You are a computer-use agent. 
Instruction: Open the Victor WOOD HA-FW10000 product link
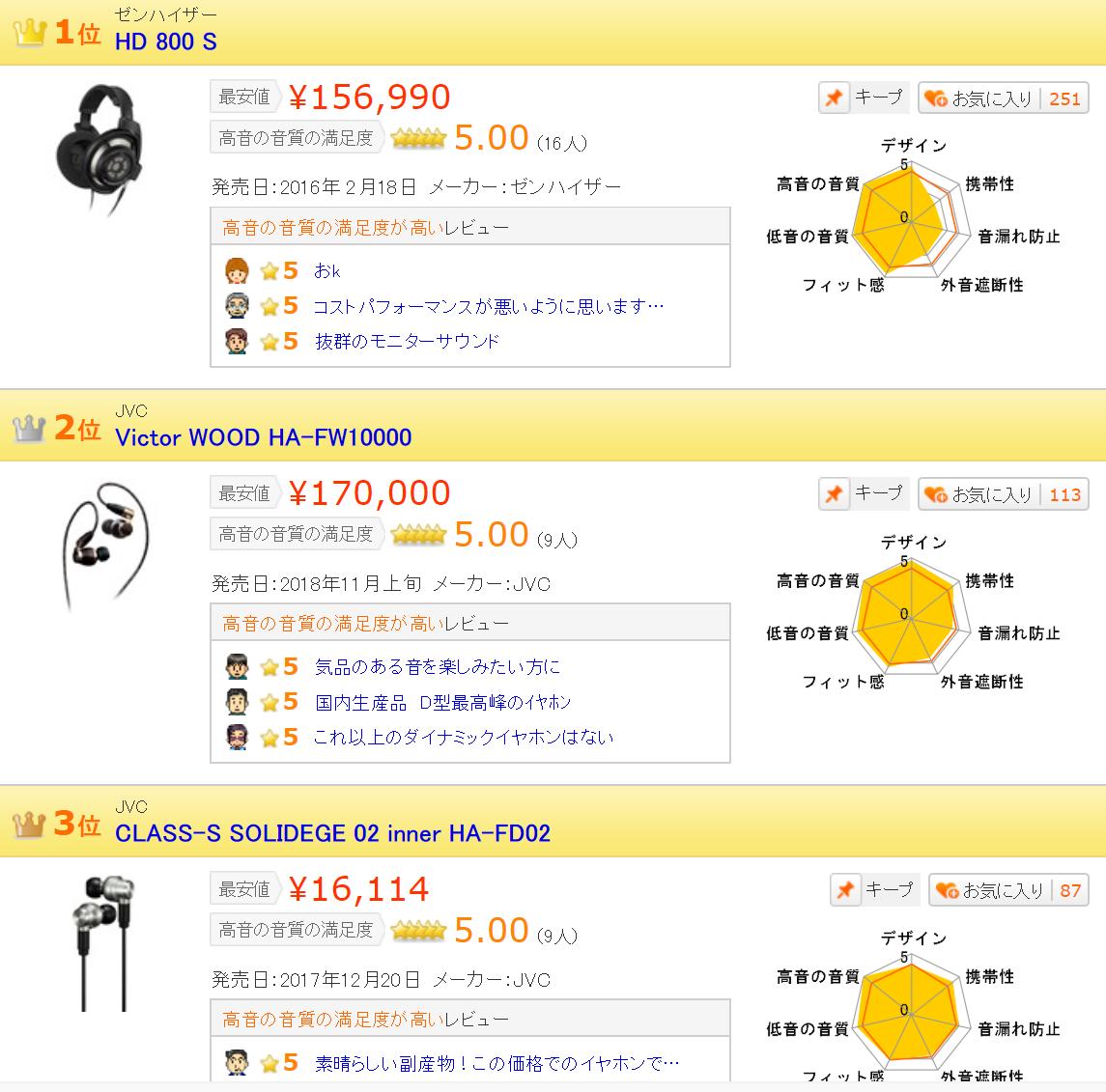click(263, 437)
